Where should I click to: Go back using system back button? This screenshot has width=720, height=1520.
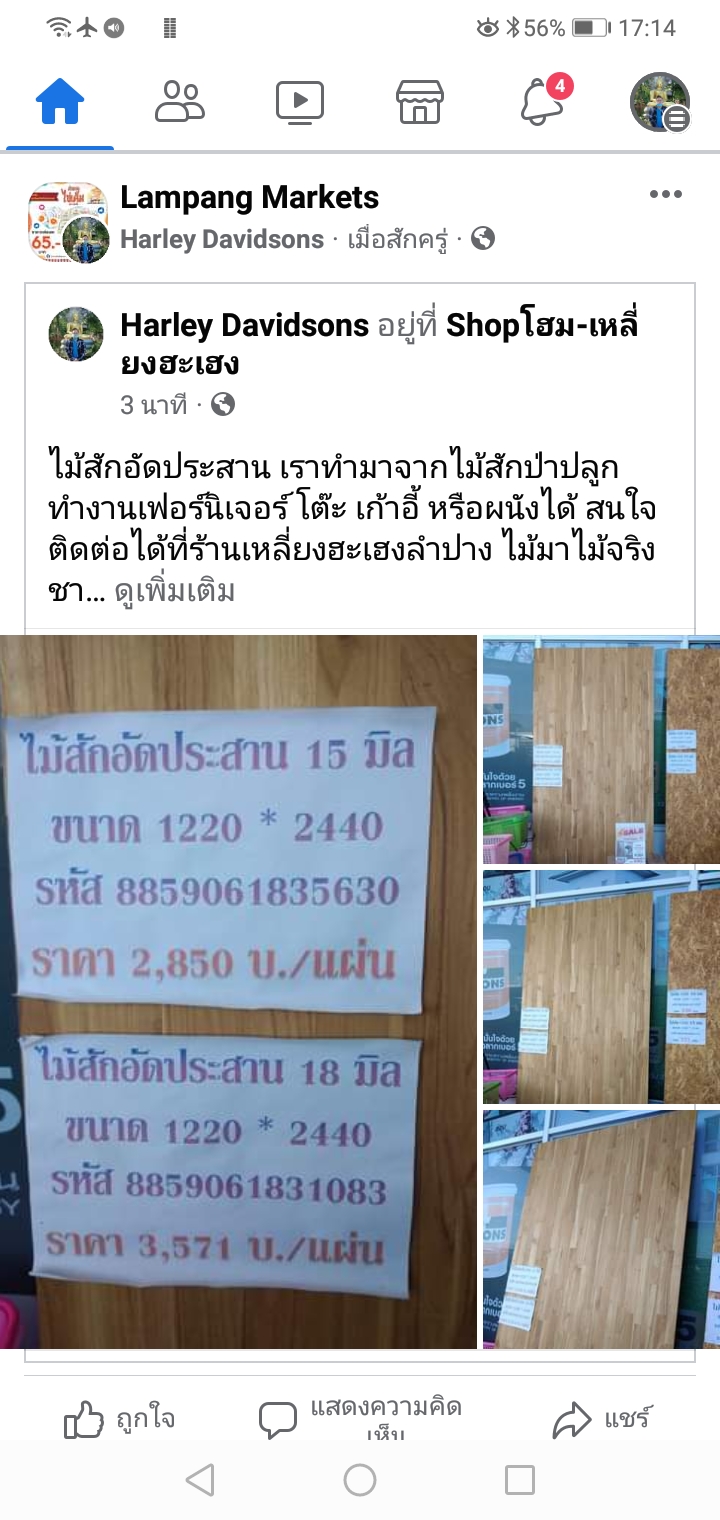200,1480
